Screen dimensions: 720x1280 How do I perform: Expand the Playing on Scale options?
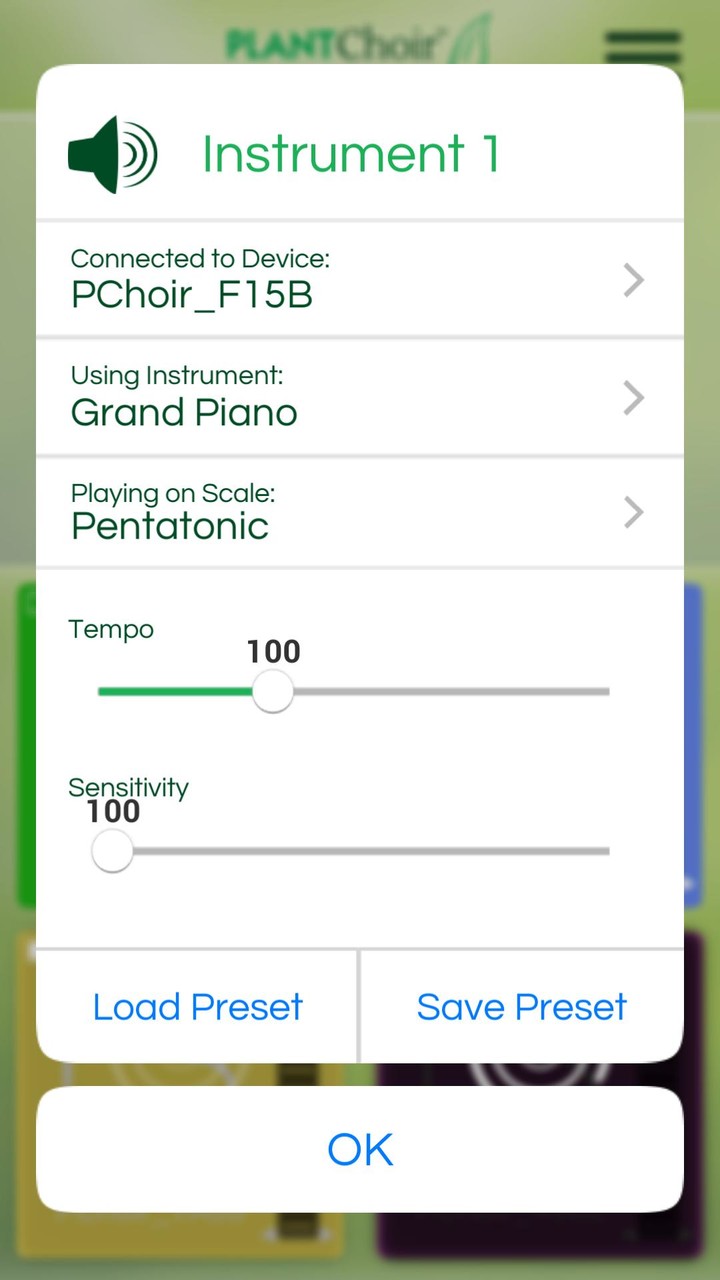[633, 512]
